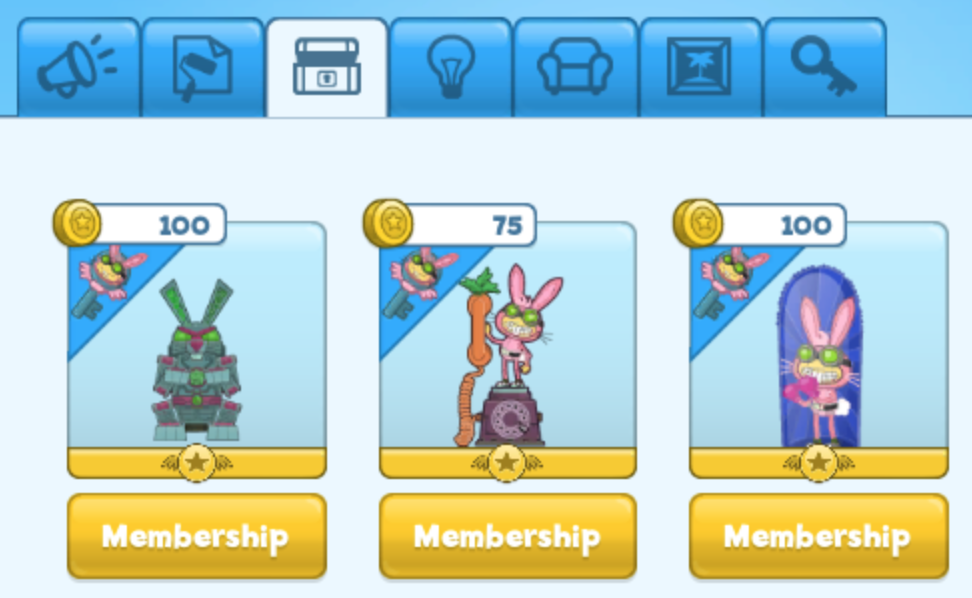Open the bunny telephone item costing 75
The height and width of the screenshot is (598, 972).
(507, 350)
